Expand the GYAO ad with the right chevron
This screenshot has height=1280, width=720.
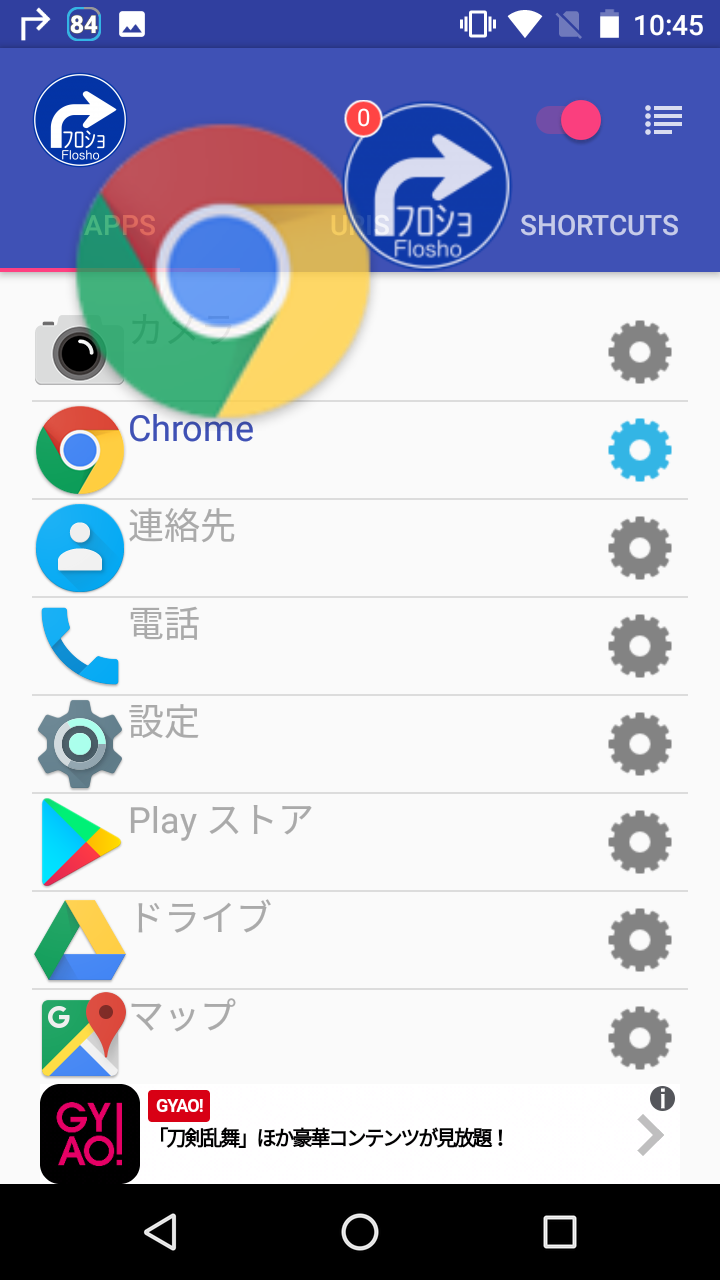(650, 1135)
